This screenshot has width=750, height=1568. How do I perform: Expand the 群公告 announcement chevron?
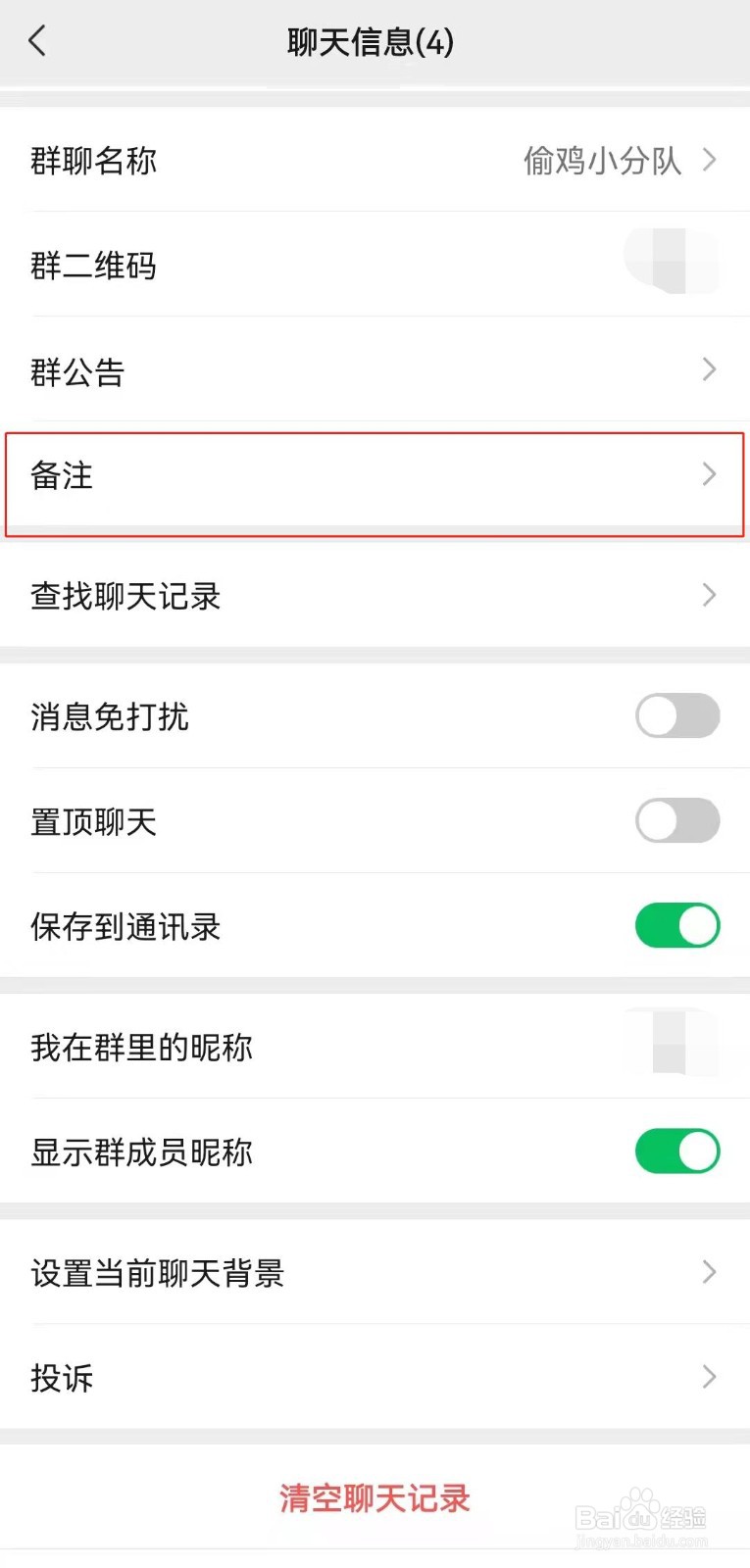tap(709, 369)
